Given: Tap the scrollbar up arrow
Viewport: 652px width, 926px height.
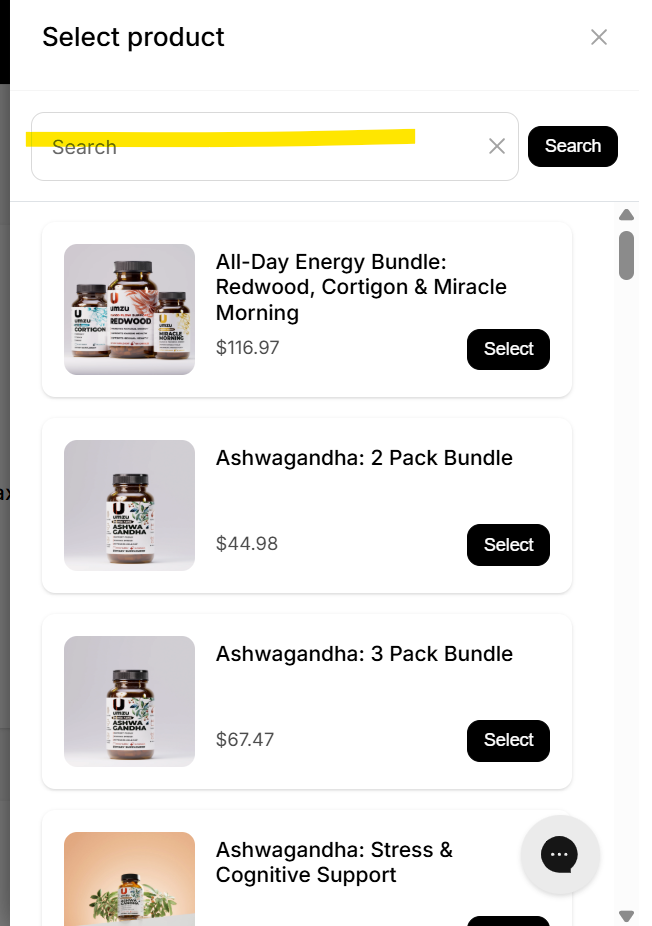Looking at the screenshot, I should coord(626,215).
